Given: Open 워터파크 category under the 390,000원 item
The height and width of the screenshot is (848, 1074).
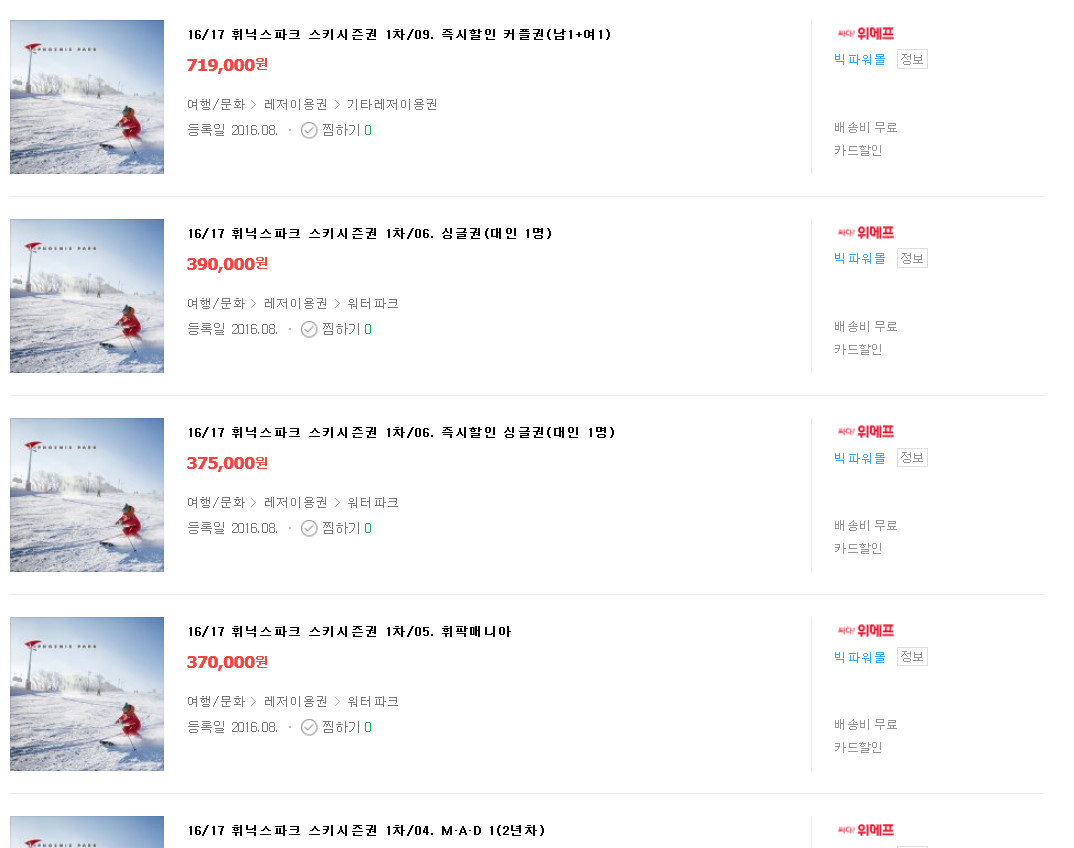Looking at the screenshot, I should (372, 303).
